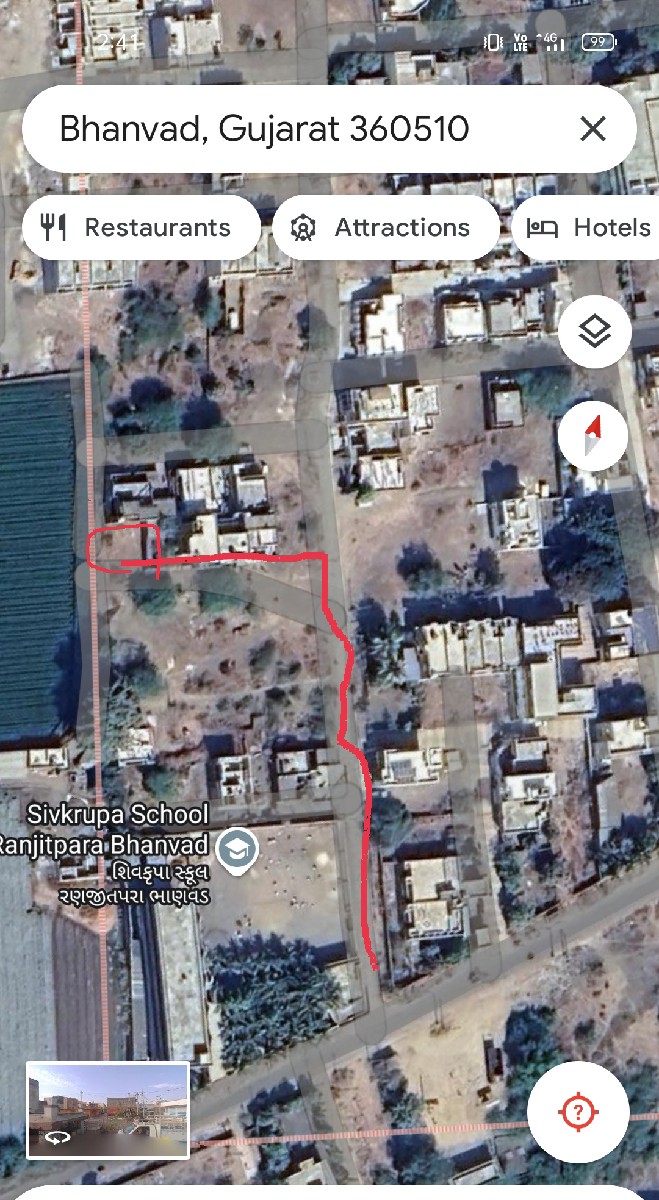Select the Attractions chip
Viewport: 659px width, 1200px height.
point(385,228)
